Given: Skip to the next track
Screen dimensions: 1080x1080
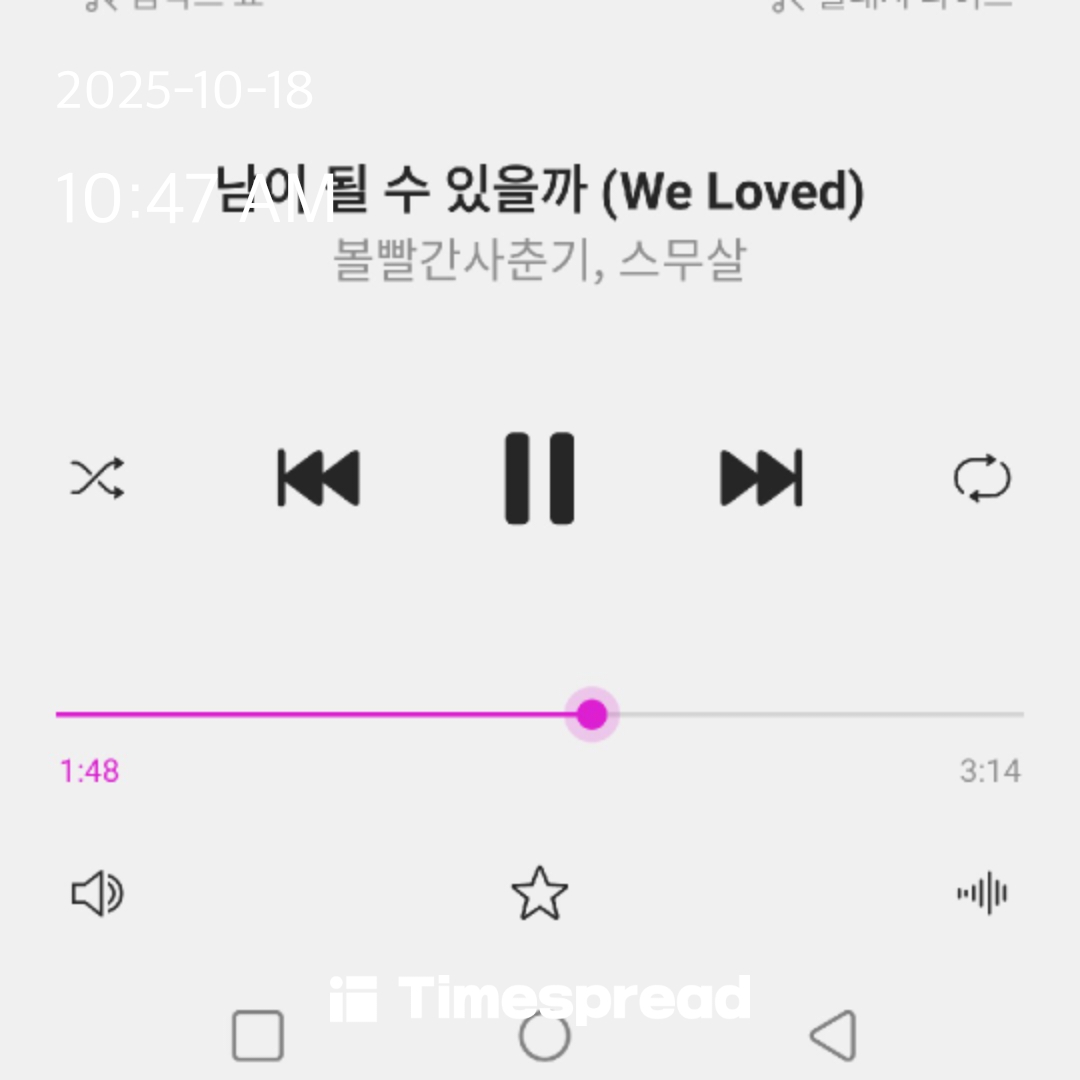Looking at the screenshot, I should pos(761,478).
